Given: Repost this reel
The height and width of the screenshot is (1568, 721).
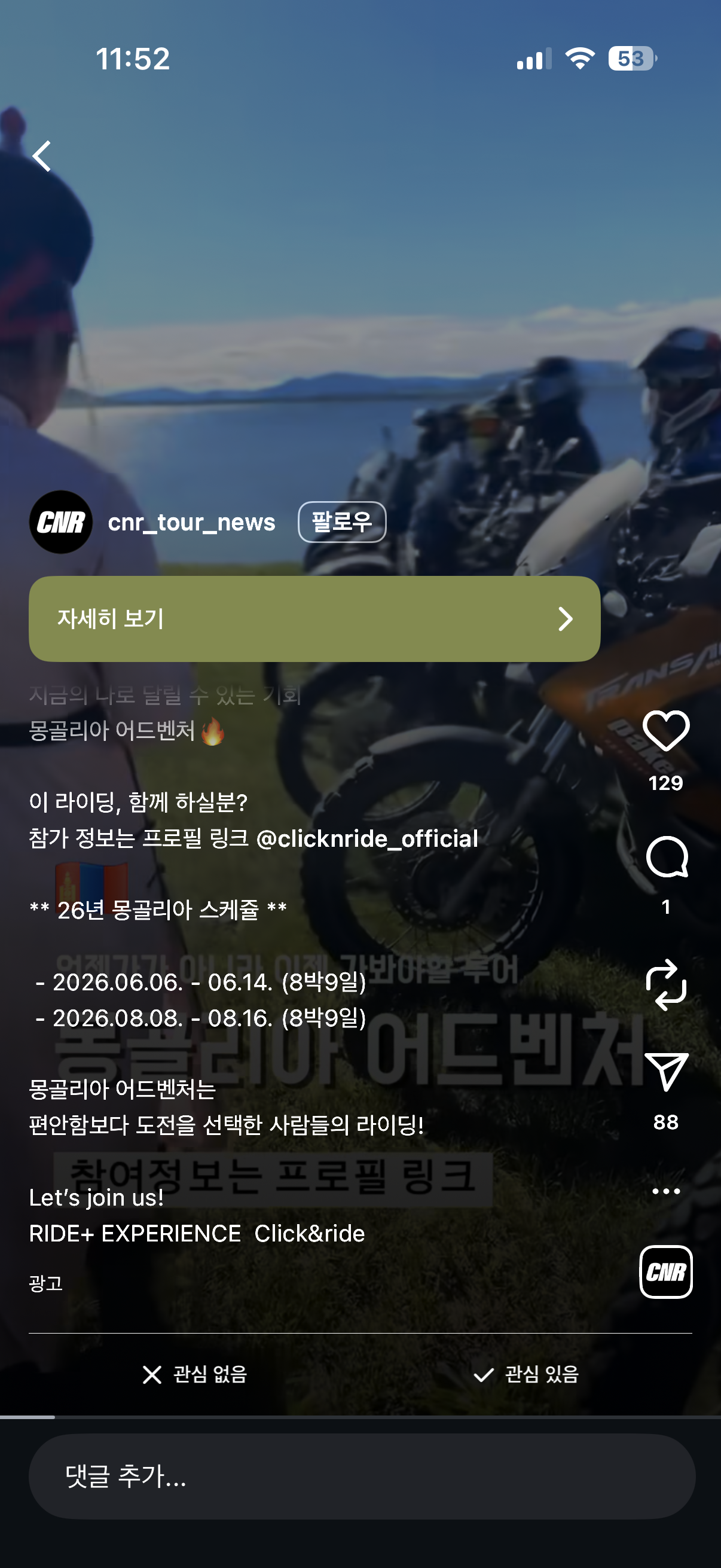Looking at the screenshot, I should (x=665, y=984).
